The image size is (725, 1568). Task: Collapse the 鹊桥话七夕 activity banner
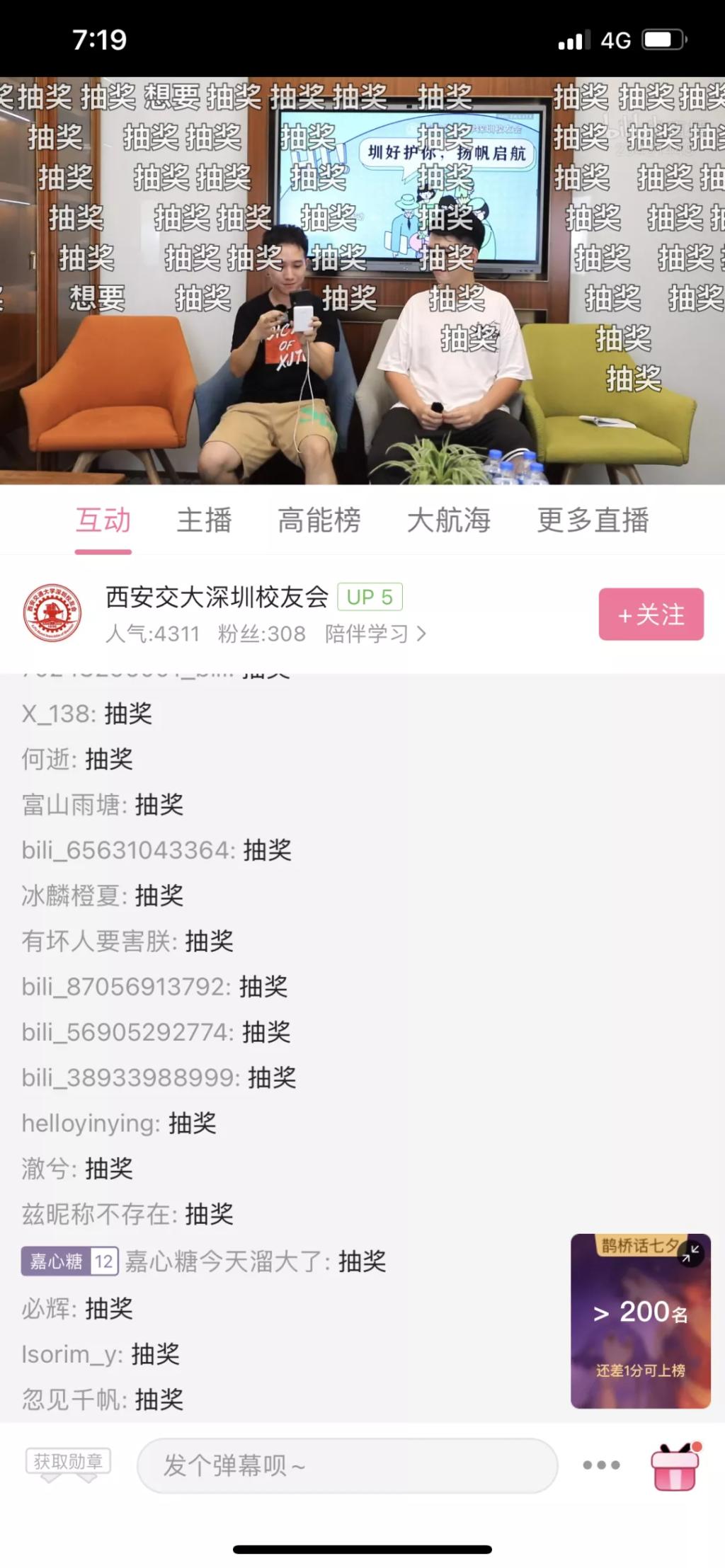690,1252
